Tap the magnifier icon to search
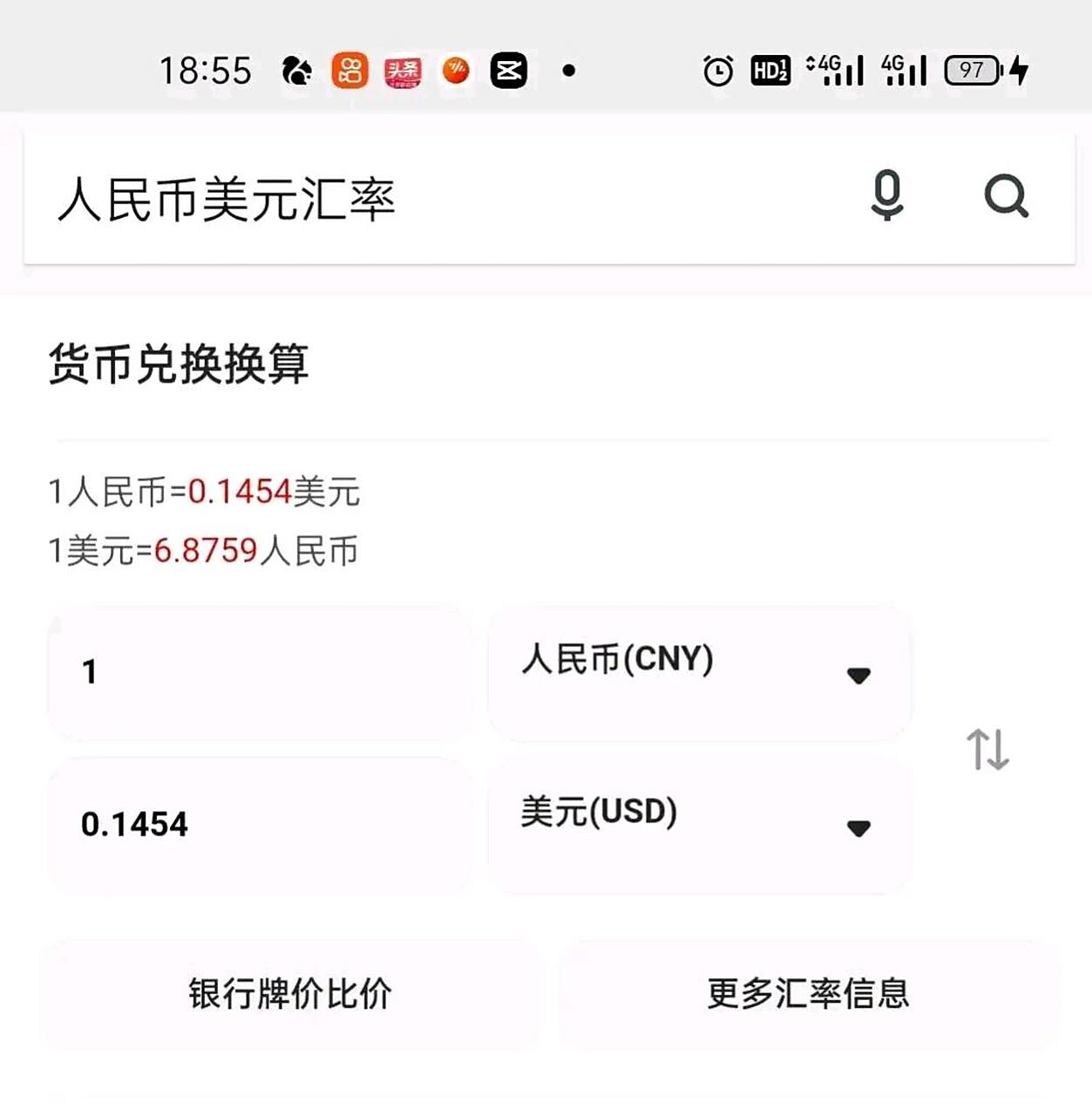Viewport: 1092px width, 1116px height. [x=1008, y=196]
